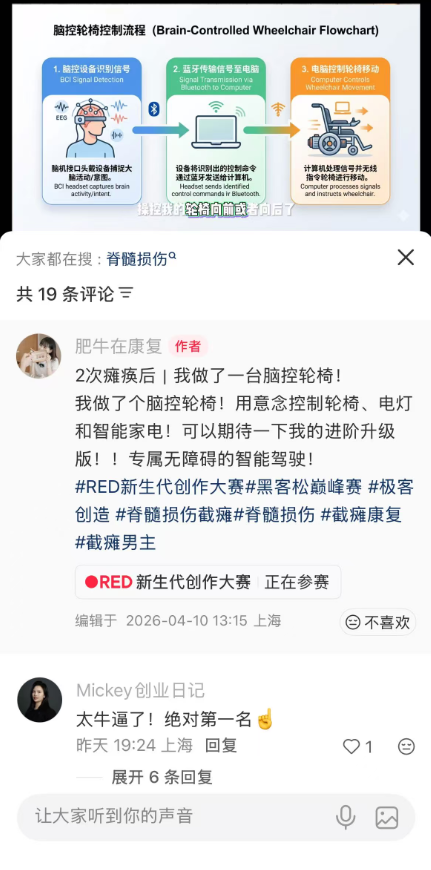Open the #截瘫男主 hashtag
This screenshot has height=870, width=431.
(x=115, y=543)
